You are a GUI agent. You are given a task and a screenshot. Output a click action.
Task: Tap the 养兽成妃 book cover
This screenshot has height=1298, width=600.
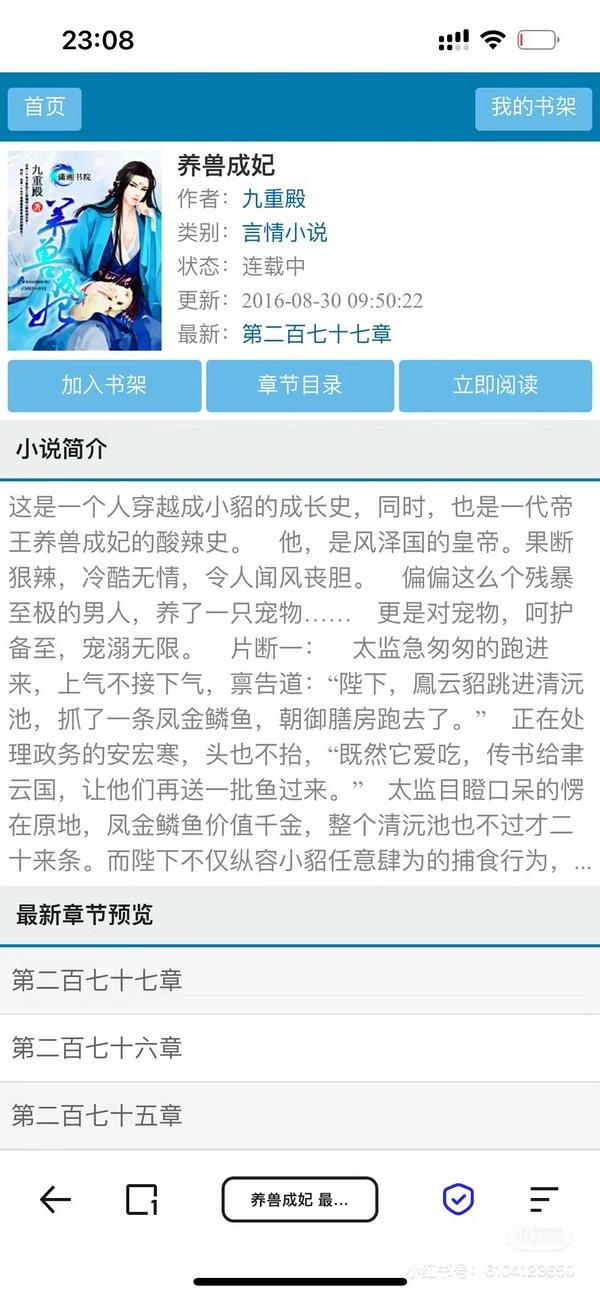[85, 251]
